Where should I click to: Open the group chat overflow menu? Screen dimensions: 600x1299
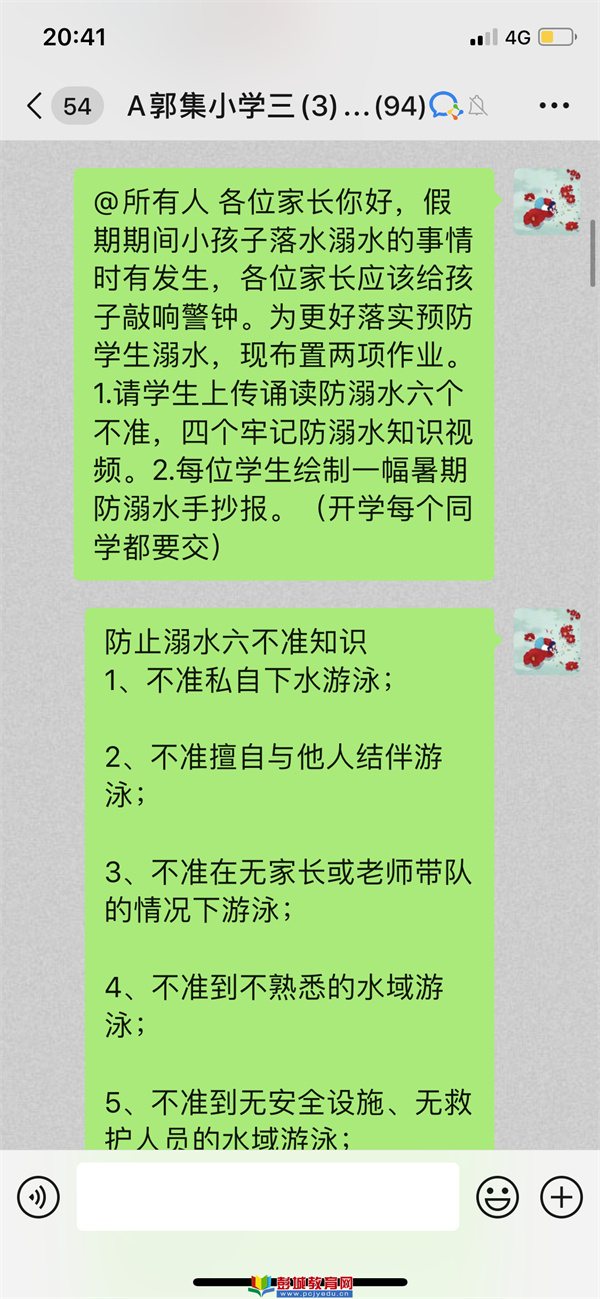553,106
